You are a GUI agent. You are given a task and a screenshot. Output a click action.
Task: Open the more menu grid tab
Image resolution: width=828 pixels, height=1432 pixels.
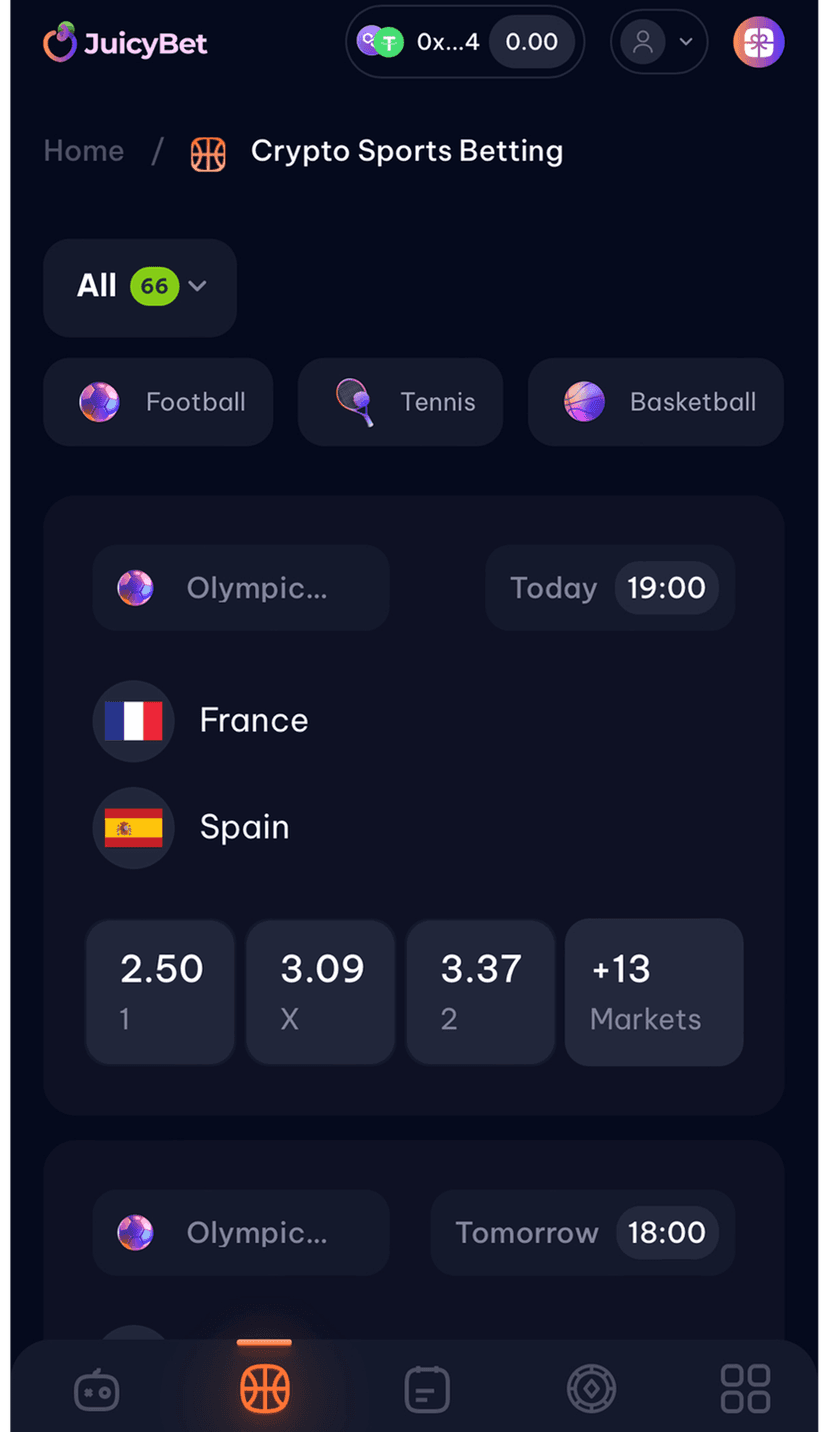pyautogui.click(x=745, y=1389)
